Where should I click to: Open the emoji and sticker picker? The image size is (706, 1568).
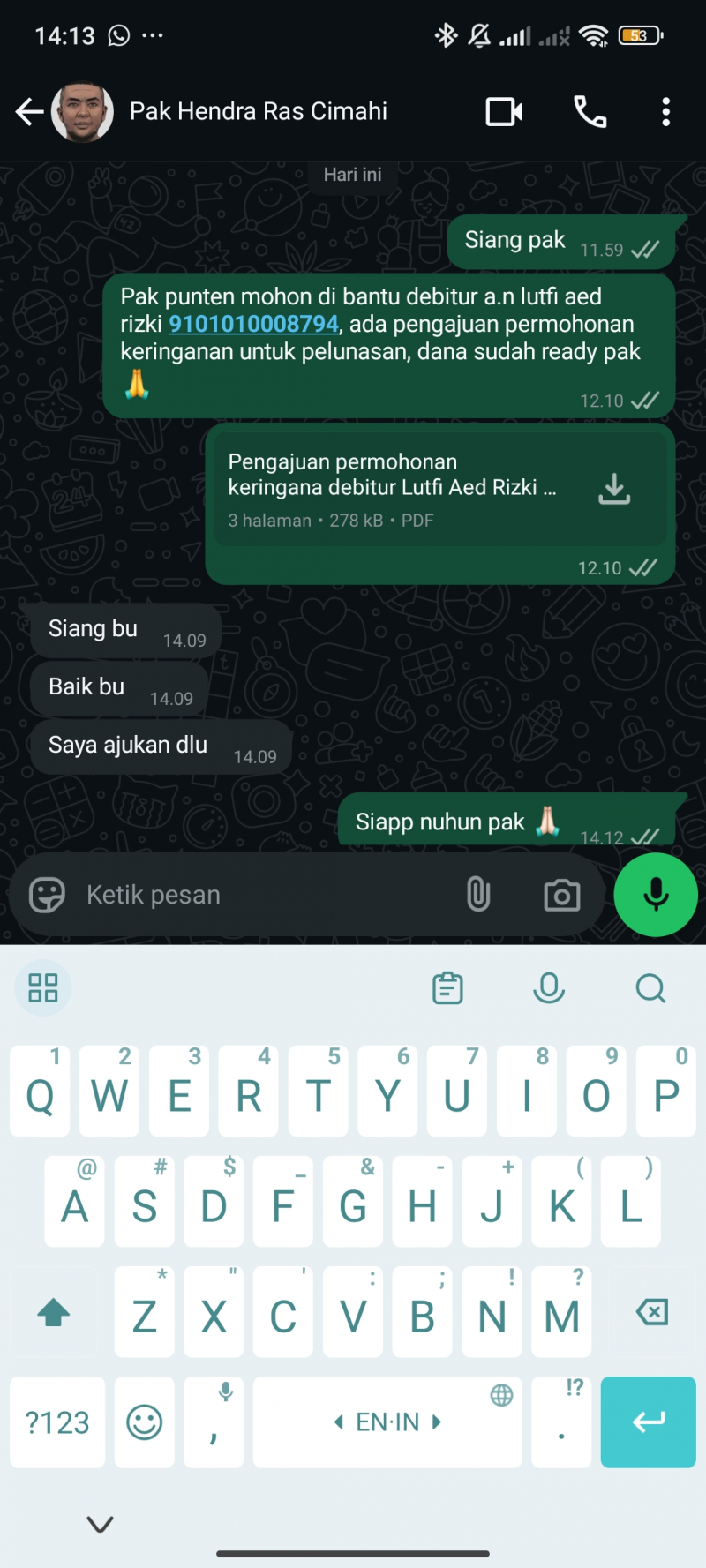tap(47, 895)
